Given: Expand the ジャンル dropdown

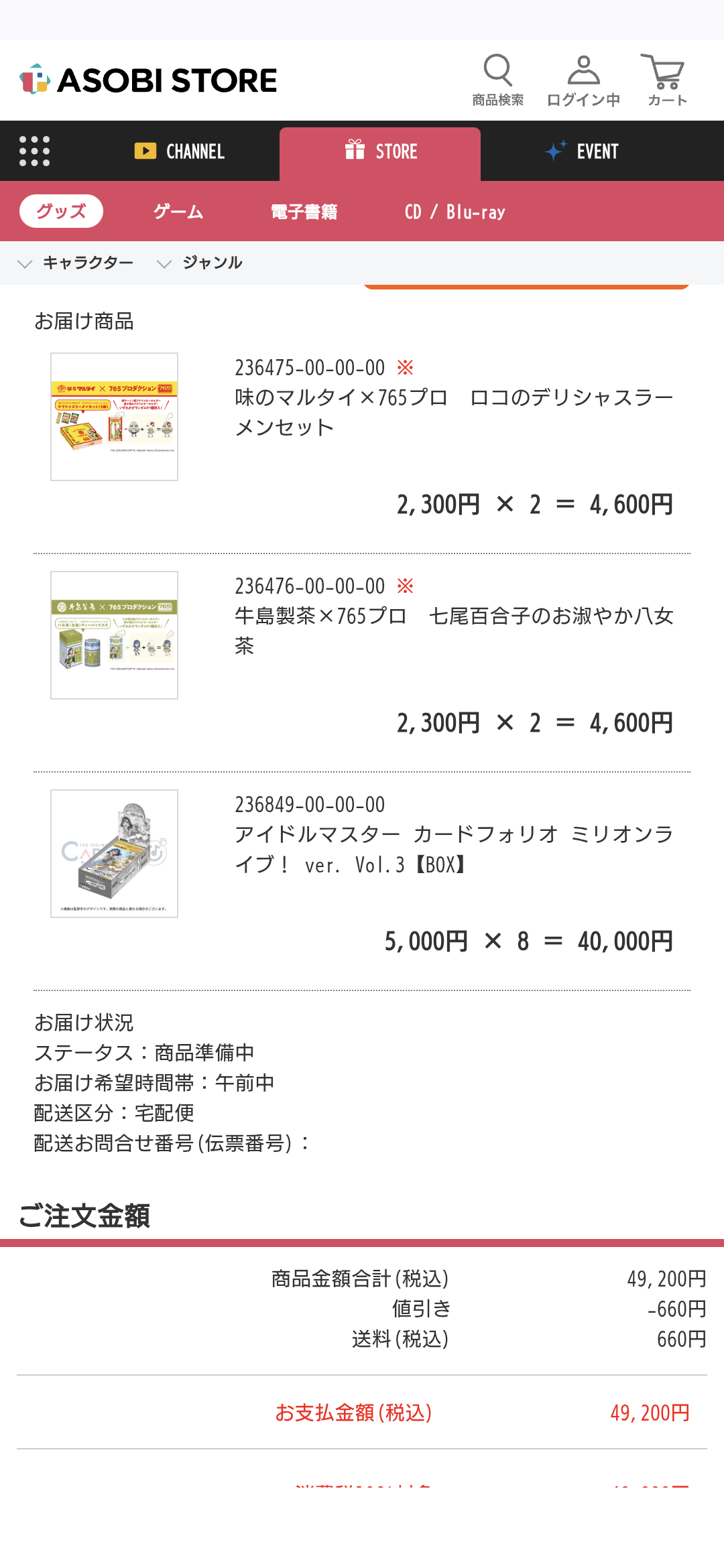Looking at the screenshot, I should pyautogui.click(x=200, y=263).
